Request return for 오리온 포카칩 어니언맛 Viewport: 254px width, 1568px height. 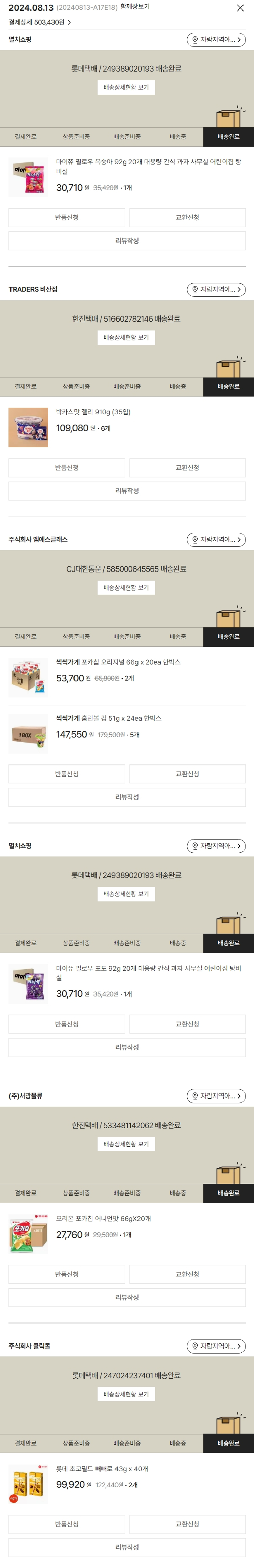(x=67, y=1274)
